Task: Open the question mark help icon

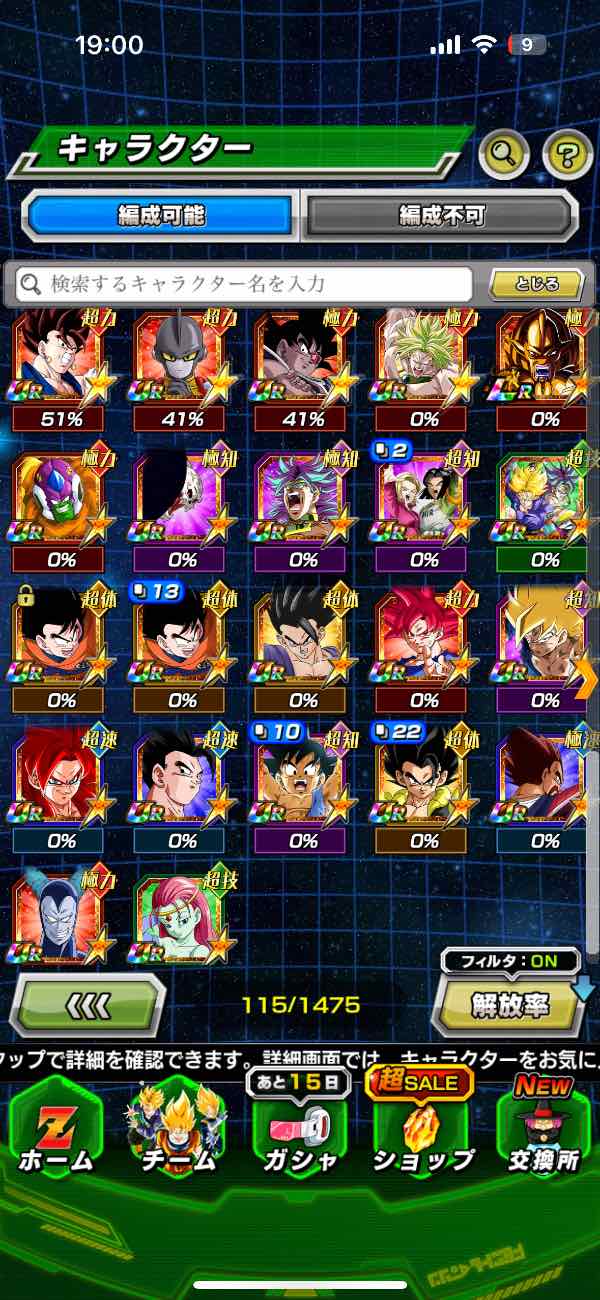Action: coord(567,154)
